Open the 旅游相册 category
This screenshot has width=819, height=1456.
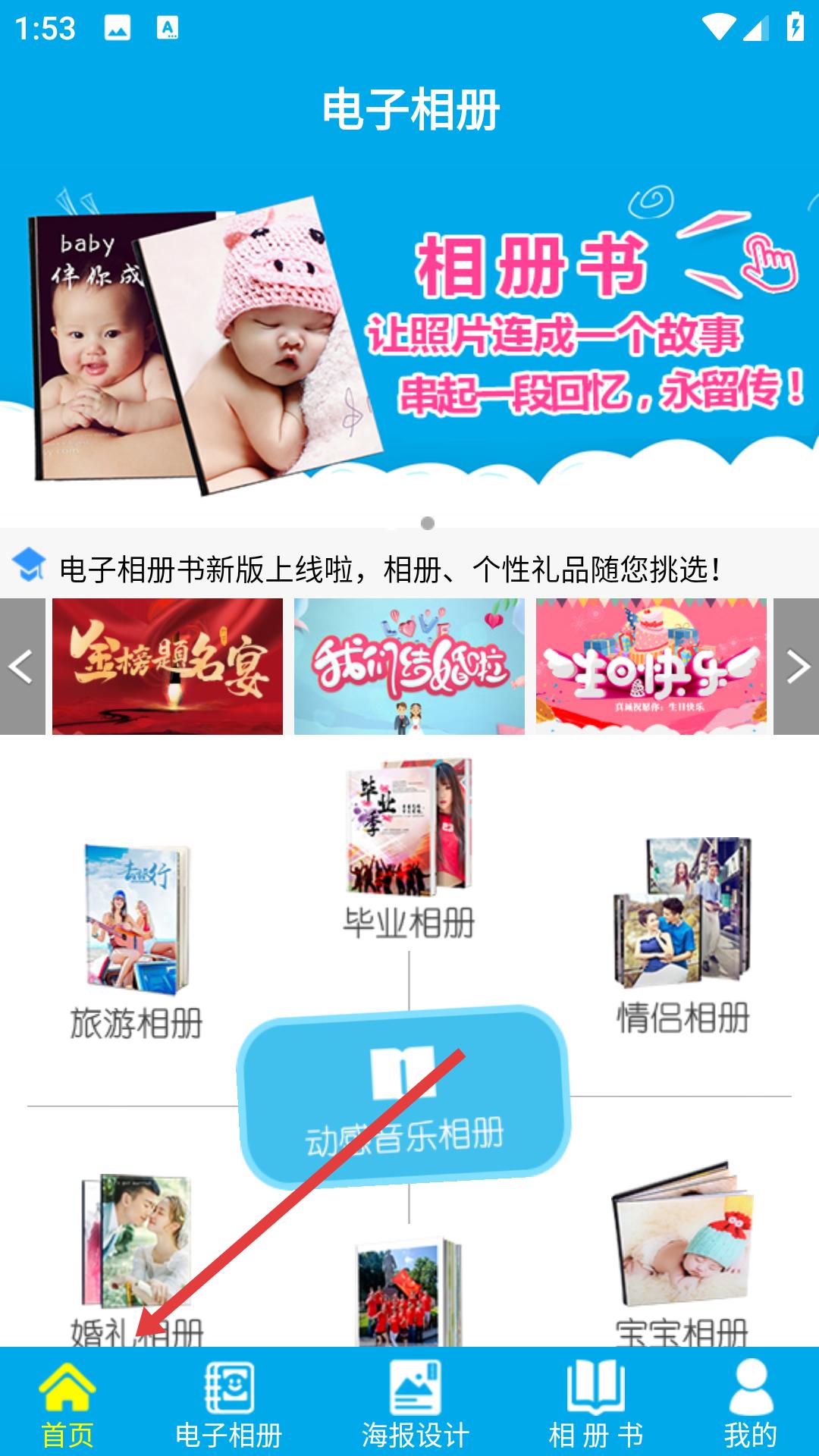click(x=136, y=940)
